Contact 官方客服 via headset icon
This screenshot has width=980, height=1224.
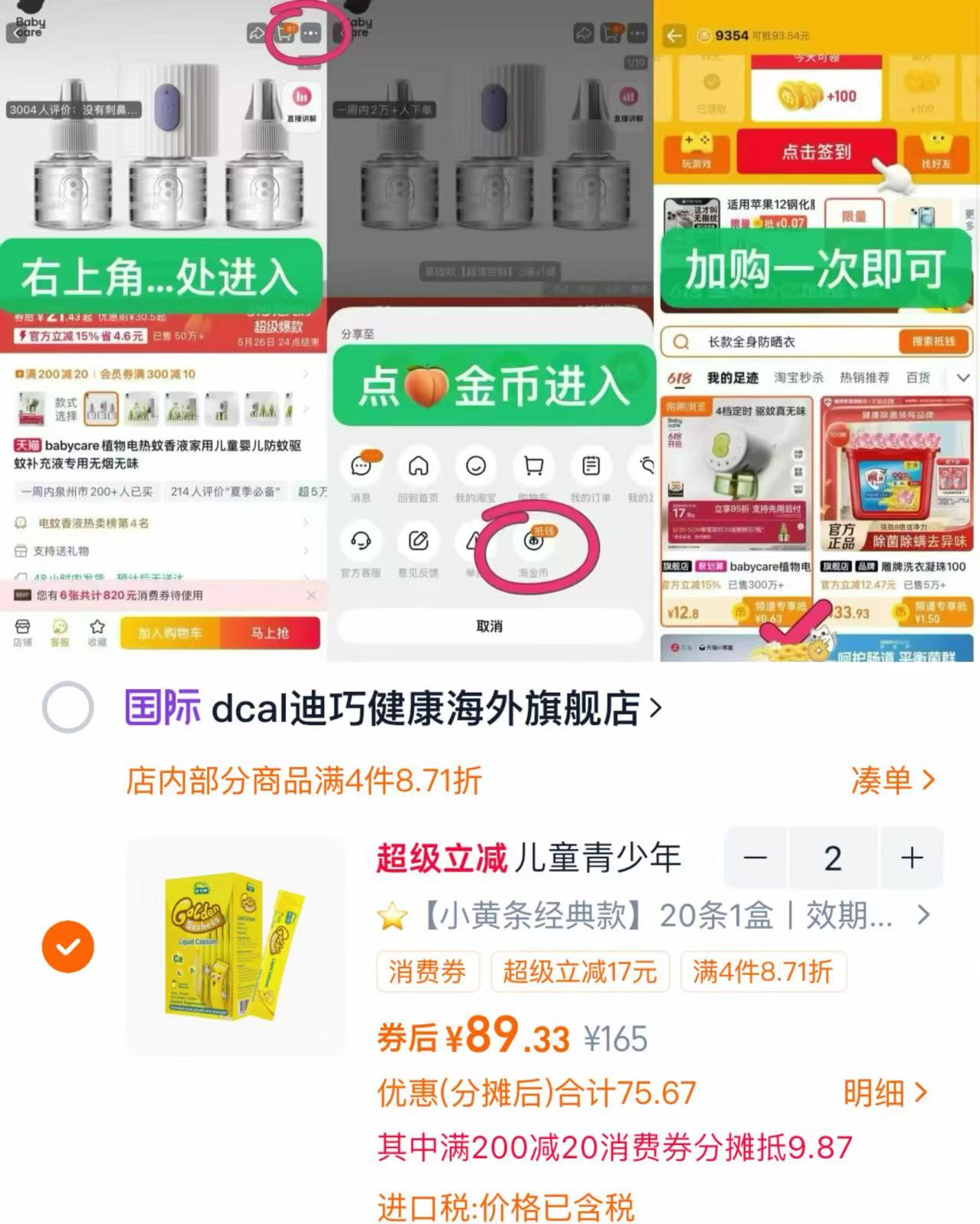pyautogui.click(x=361, y=540)
